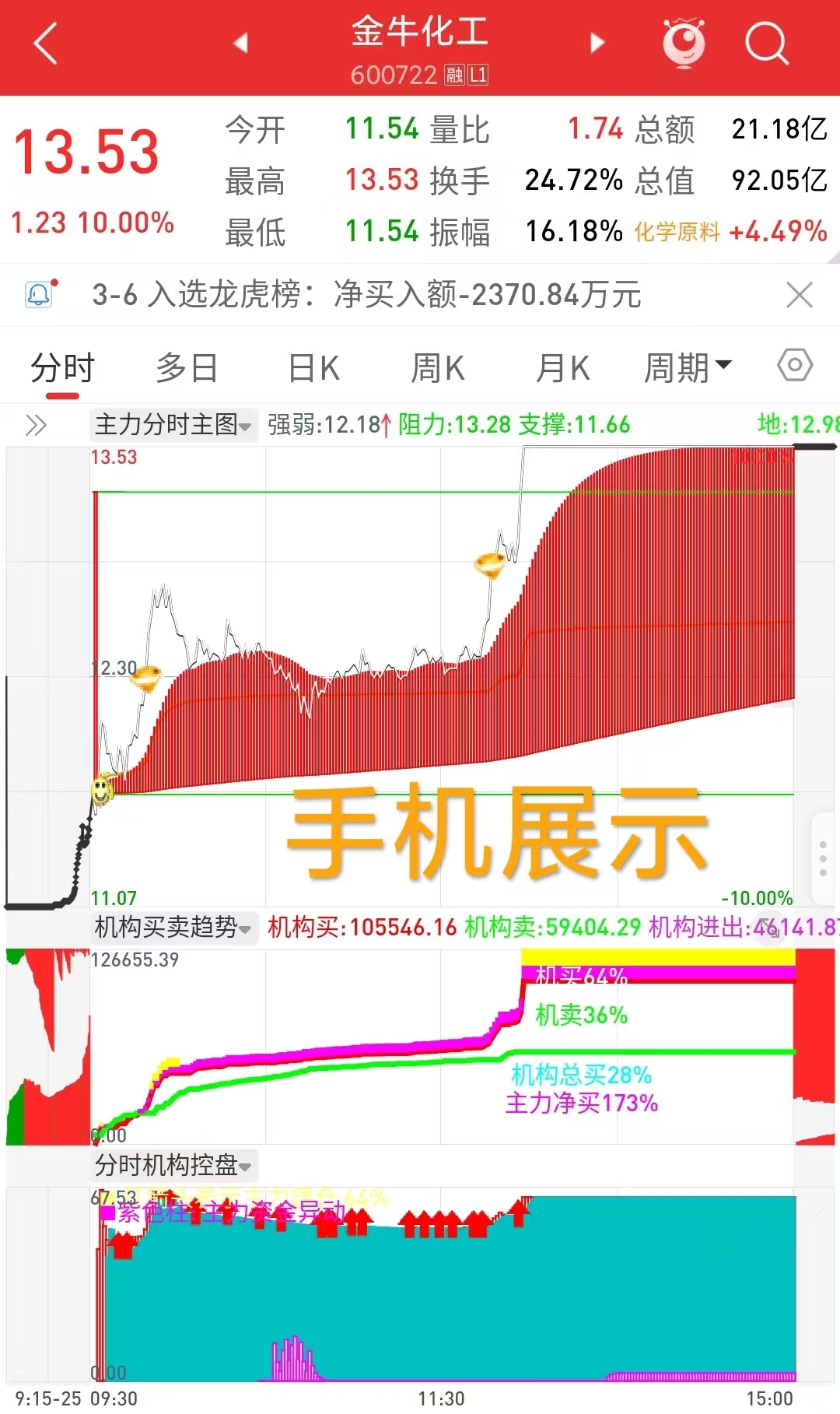Screen dimensions: 840x1414
Task: Select the 分时 chart tab
Action: click(x=62, y=368)
